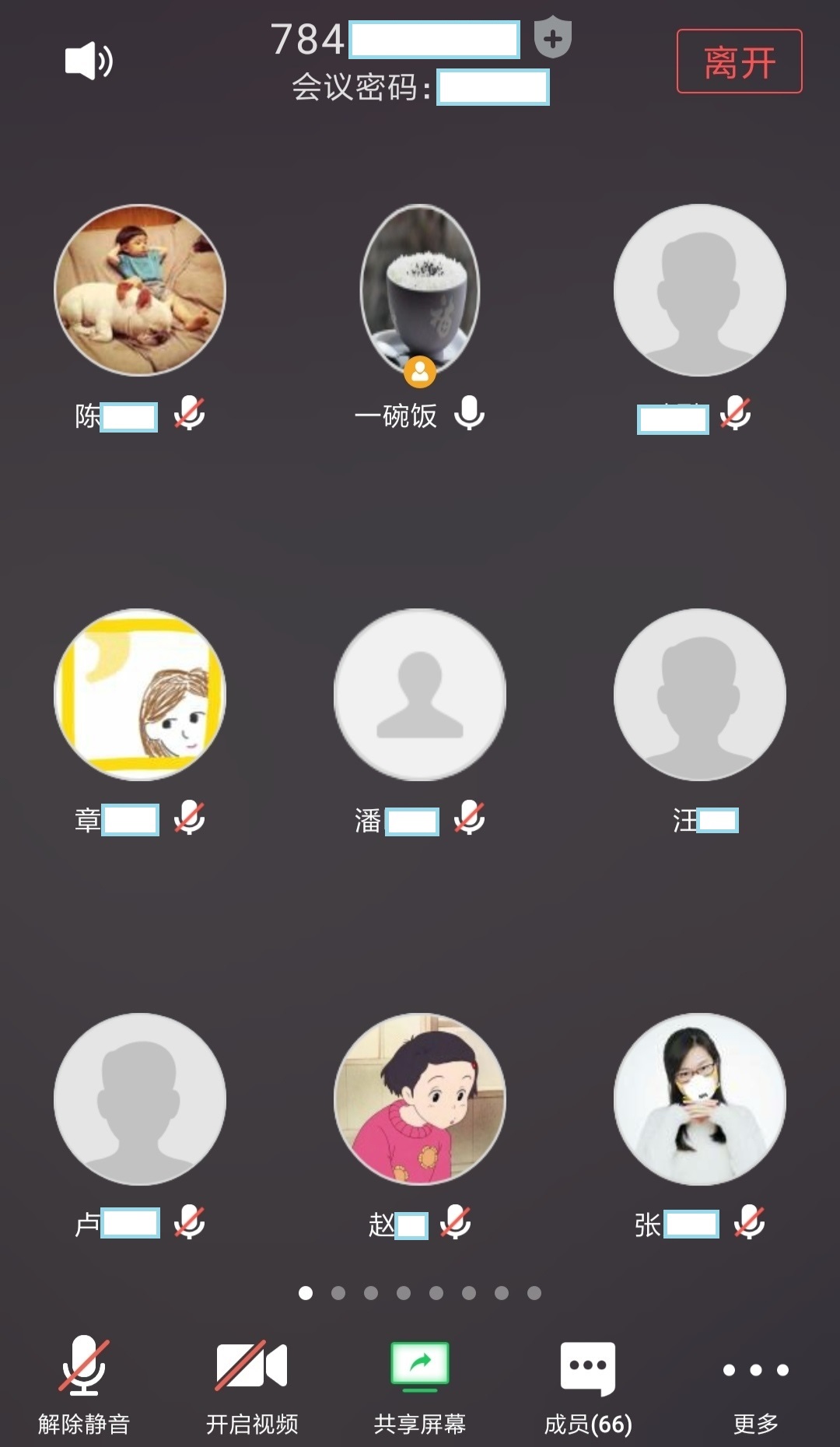This screenshot has height=1447, width=840.
Task: Select the participant with surname 张
Action: click(x=700, y=1099)
